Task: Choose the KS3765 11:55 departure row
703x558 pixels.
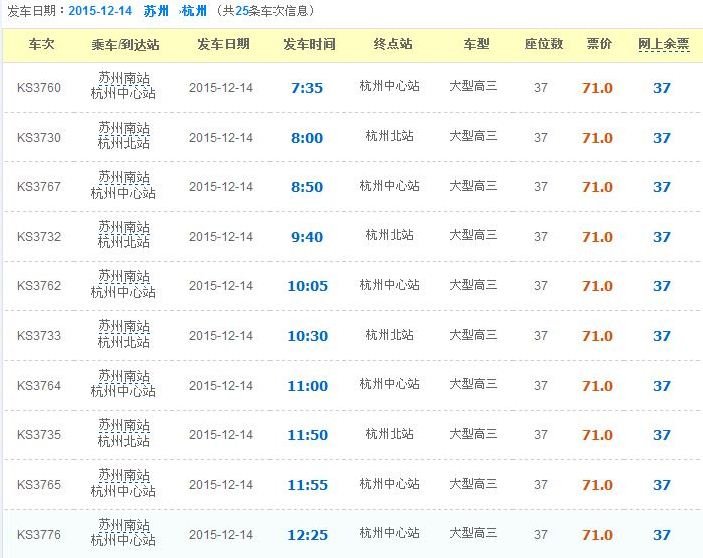Action: (x=351, y=485)
